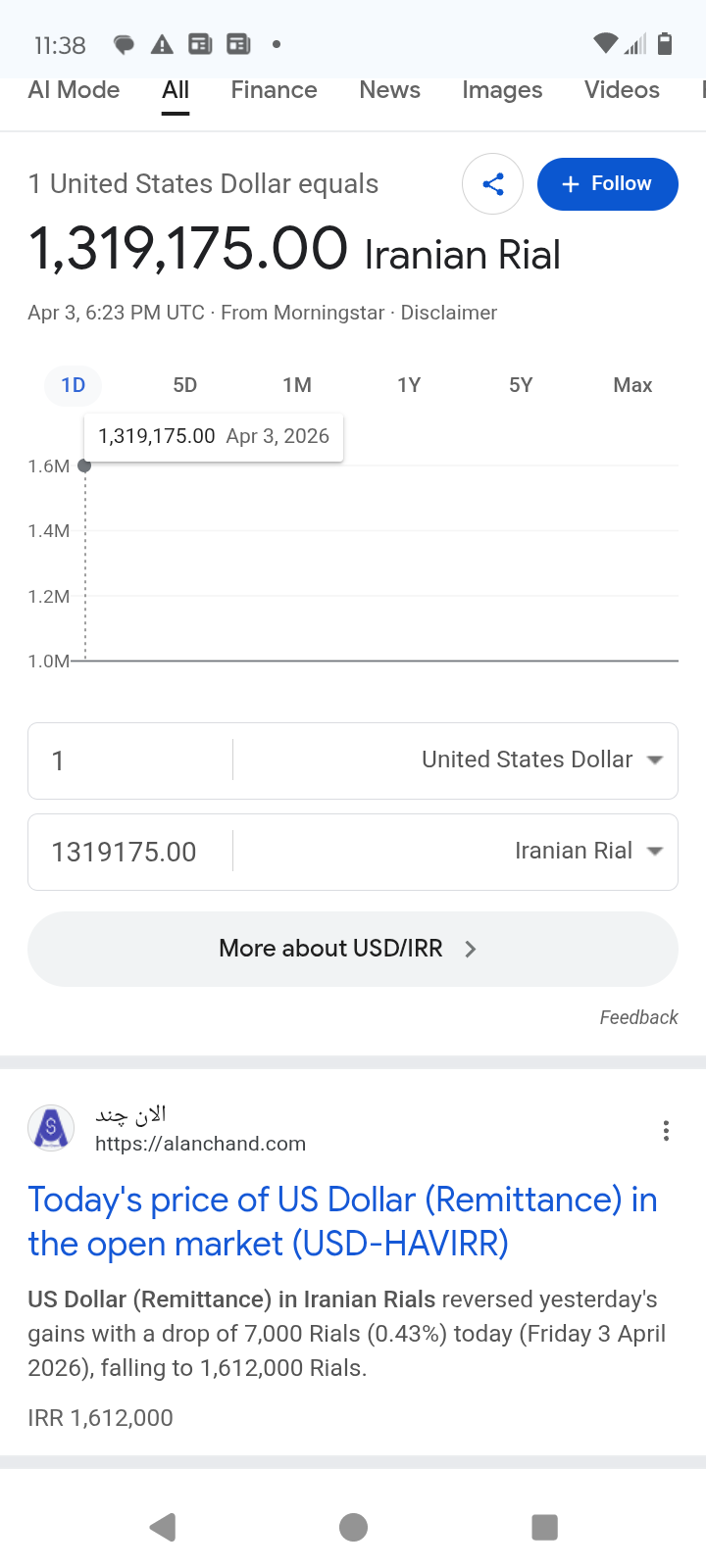This screenshot has width=706, height=1568.
Task: Tap the Wi-Fi icon in status bar
Action: 604,43
